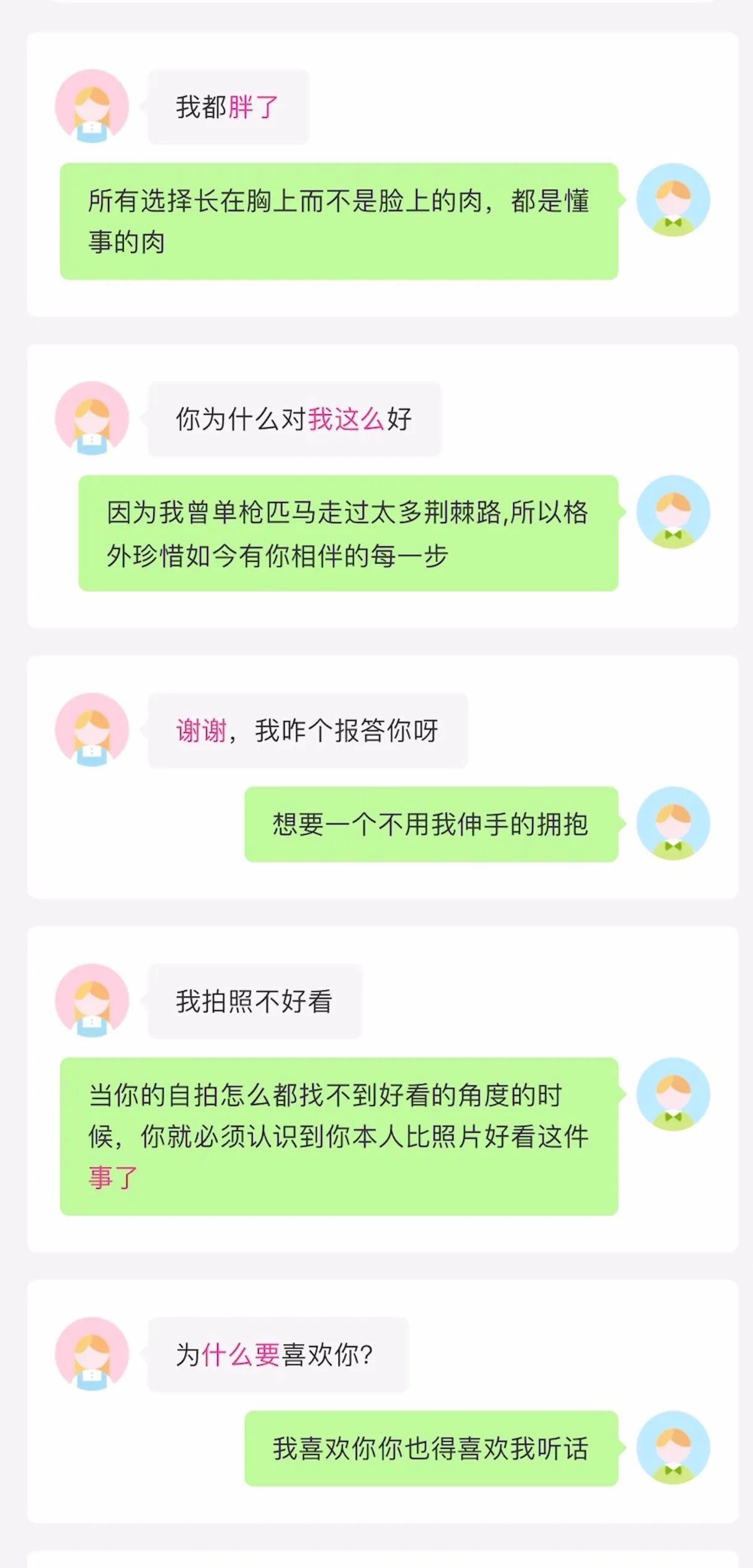This screenshot has width=753, height=1568.
Task: Open the card with “我都胖了”
Action: point(383,175)
